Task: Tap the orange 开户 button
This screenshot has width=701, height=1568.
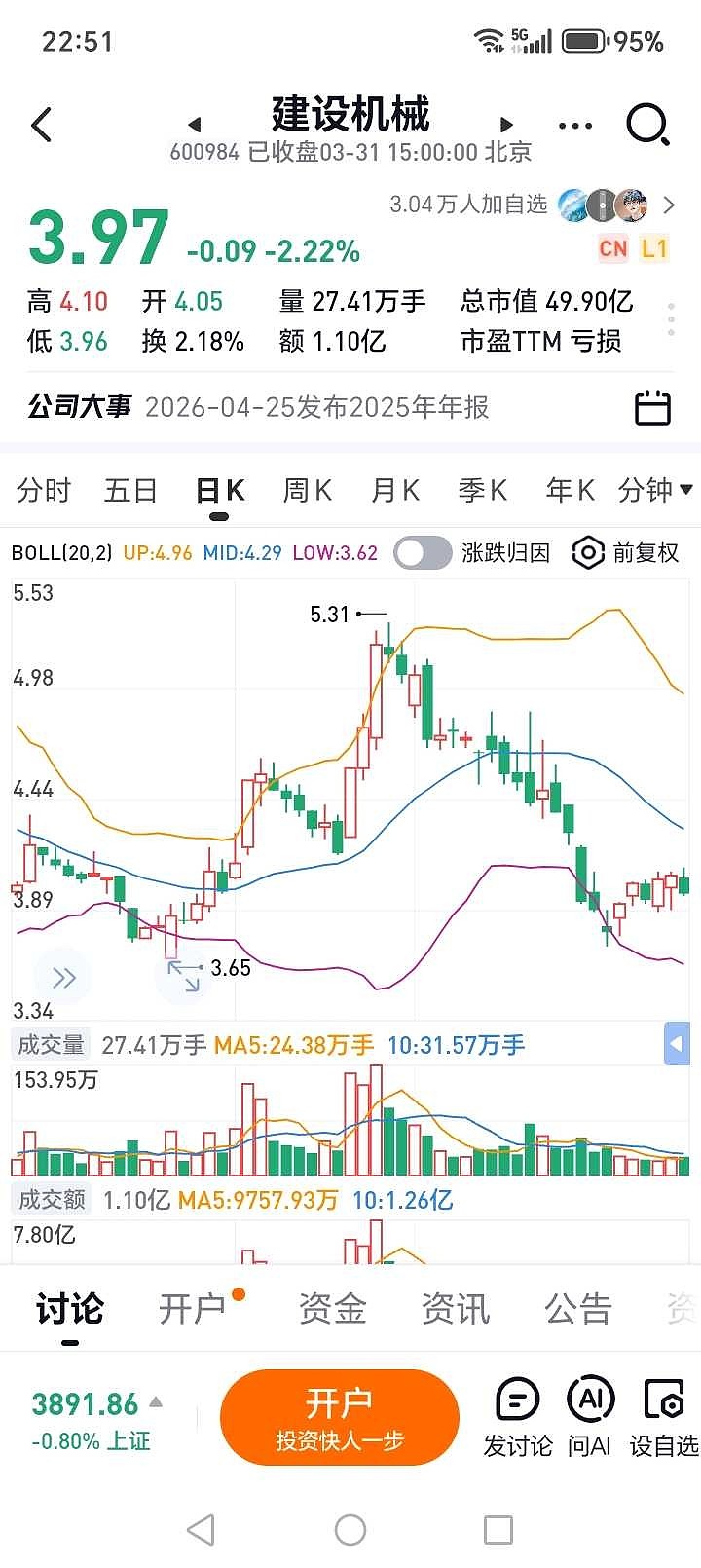Action: (339, 1417)
